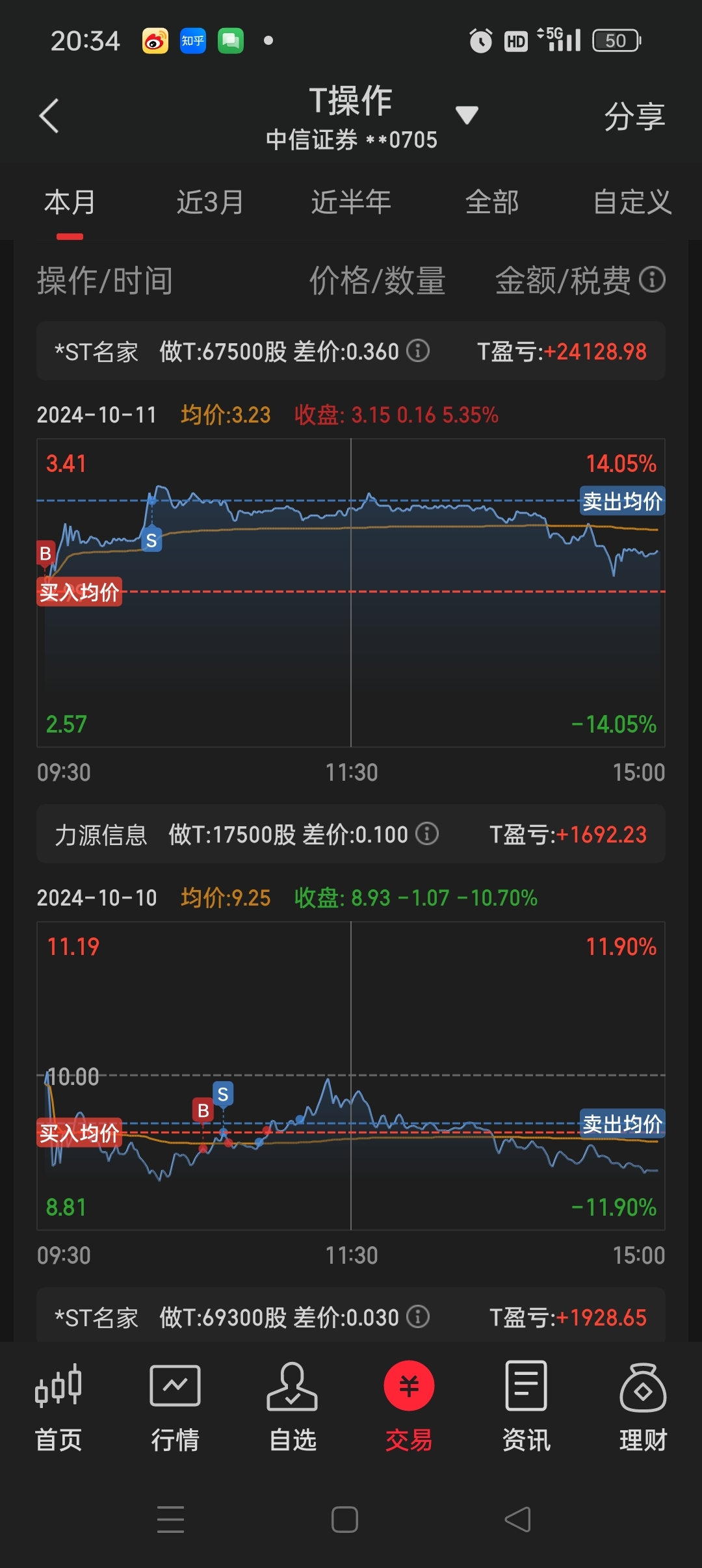Open the 自定义 custom date range
This screenshot has width=702, height=1568.
point(630,202)
